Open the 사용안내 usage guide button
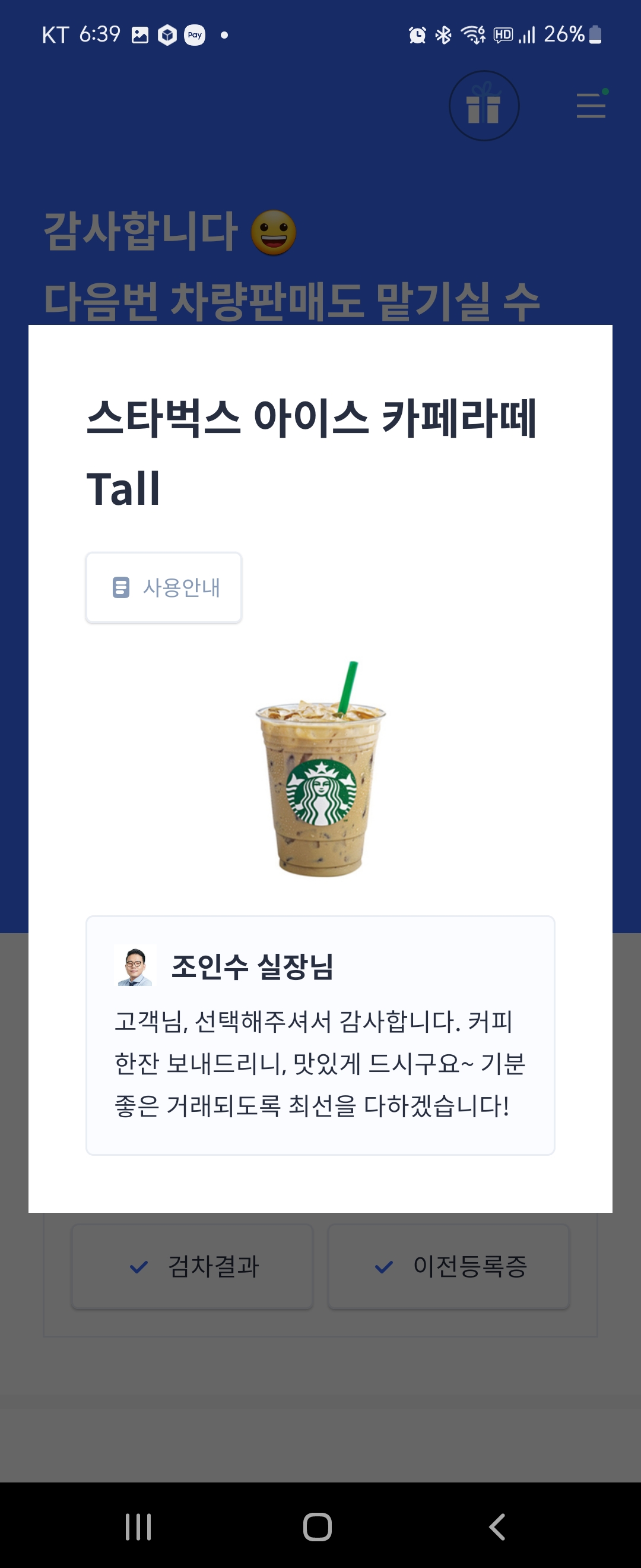Image resolution: width=641 pixels, height=1568 pixels. click(163, 587)
